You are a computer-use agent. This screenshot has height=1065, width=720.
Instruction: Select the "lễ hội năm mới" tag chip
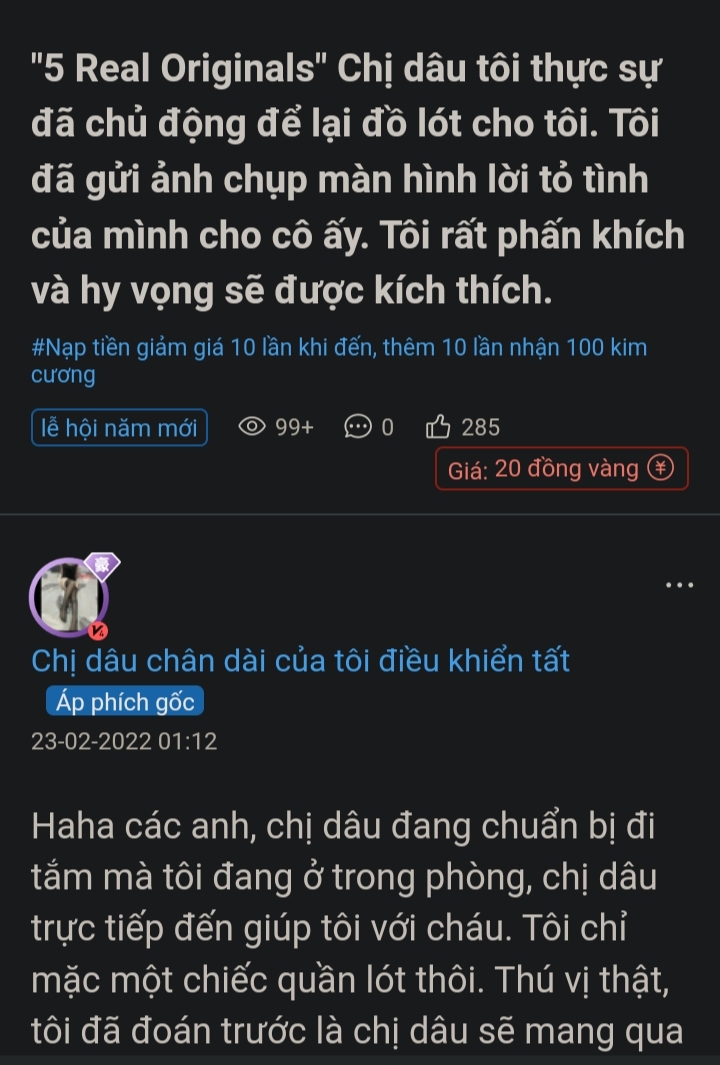119,428
